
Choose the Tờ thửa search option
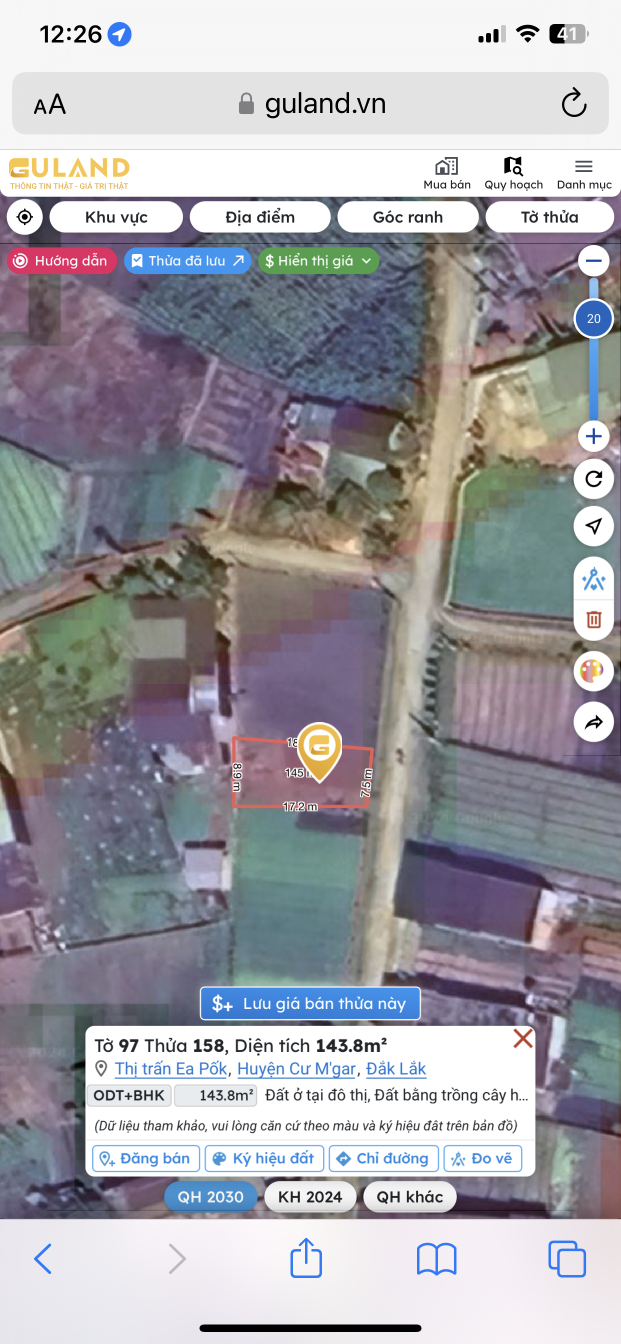tap(549, 217)
